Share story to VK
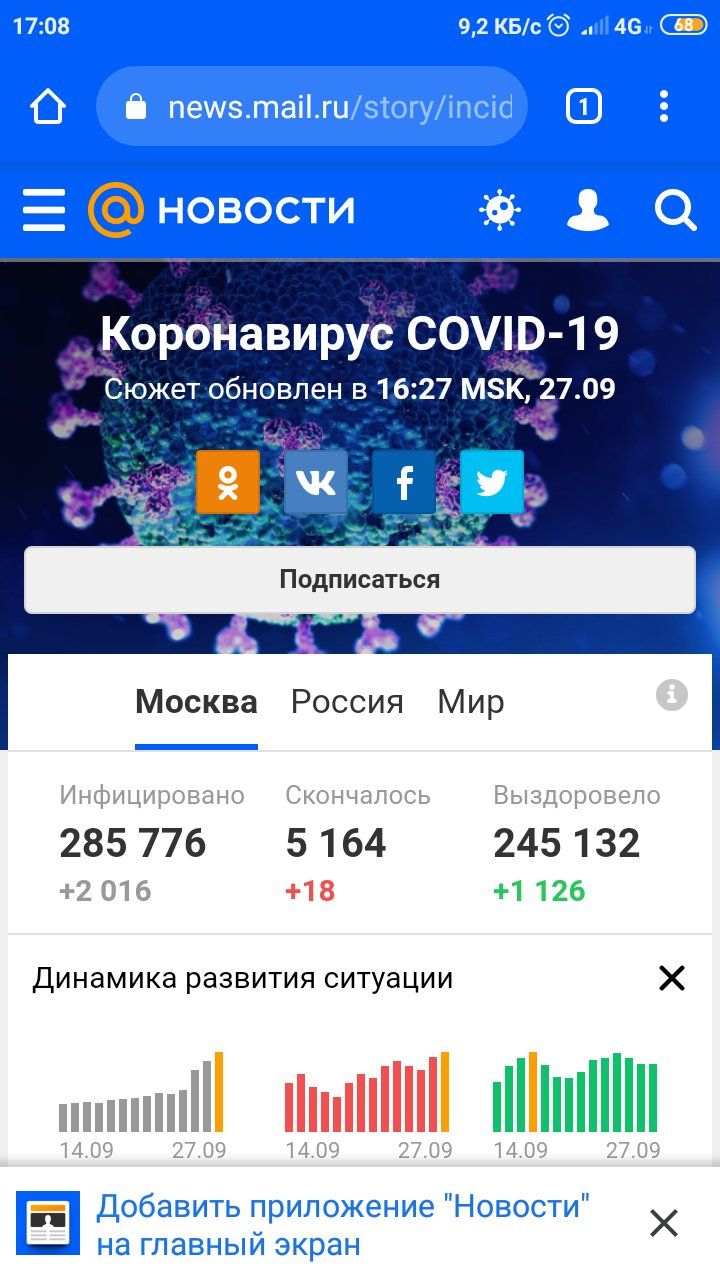 (316, 482)
